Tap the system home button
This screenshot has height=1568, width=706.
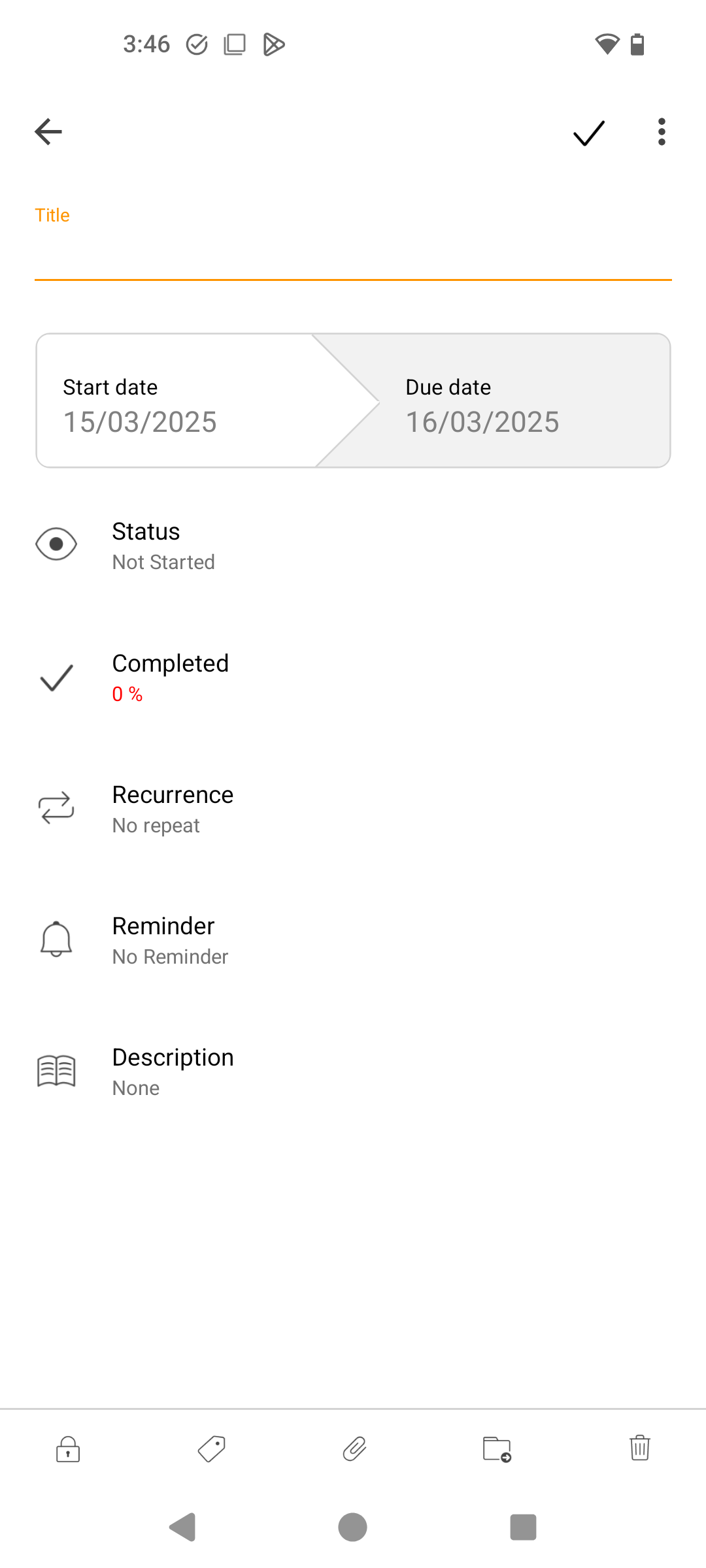click(352, 1527)
